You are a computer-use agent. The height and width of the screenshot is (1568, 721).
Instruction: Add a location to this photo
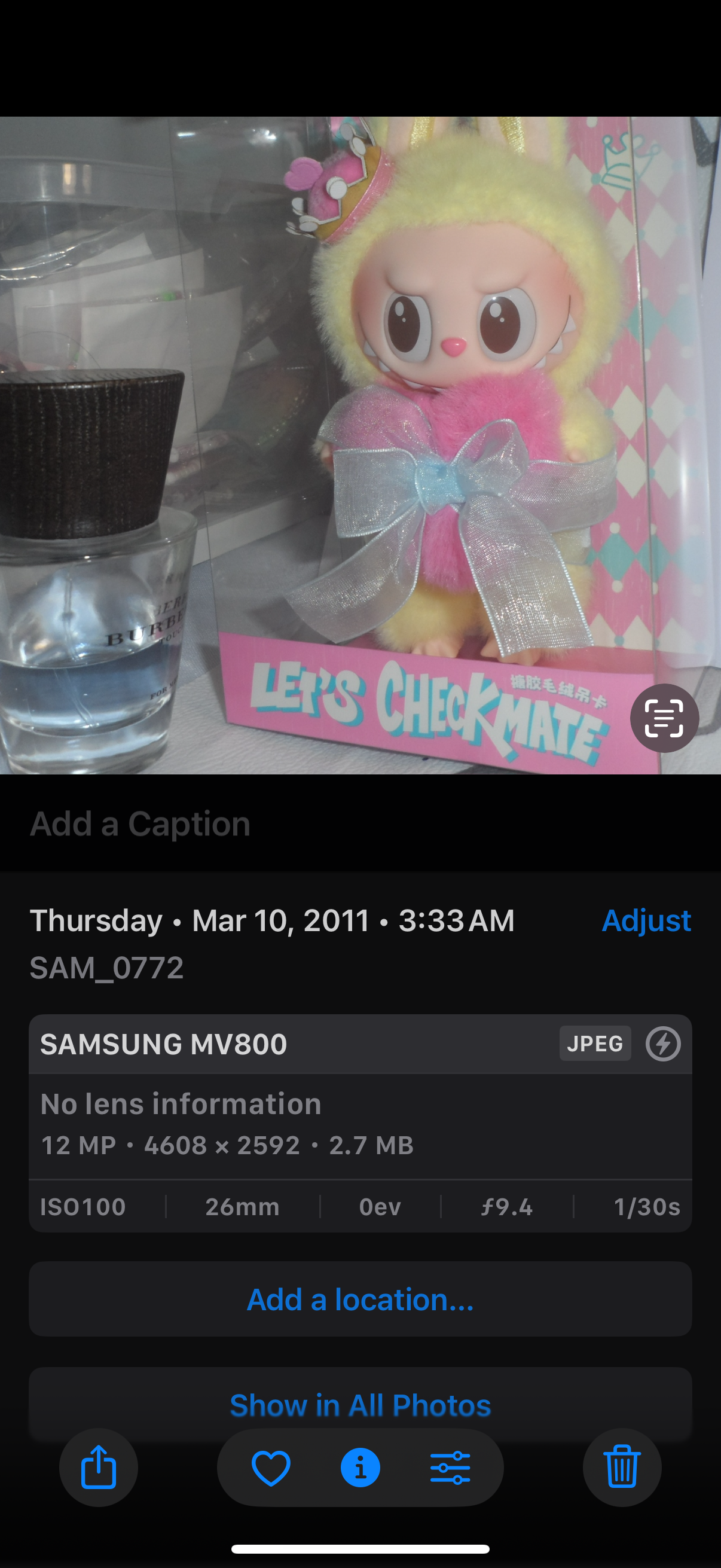pyautogui.click(x=360, y=1299)
